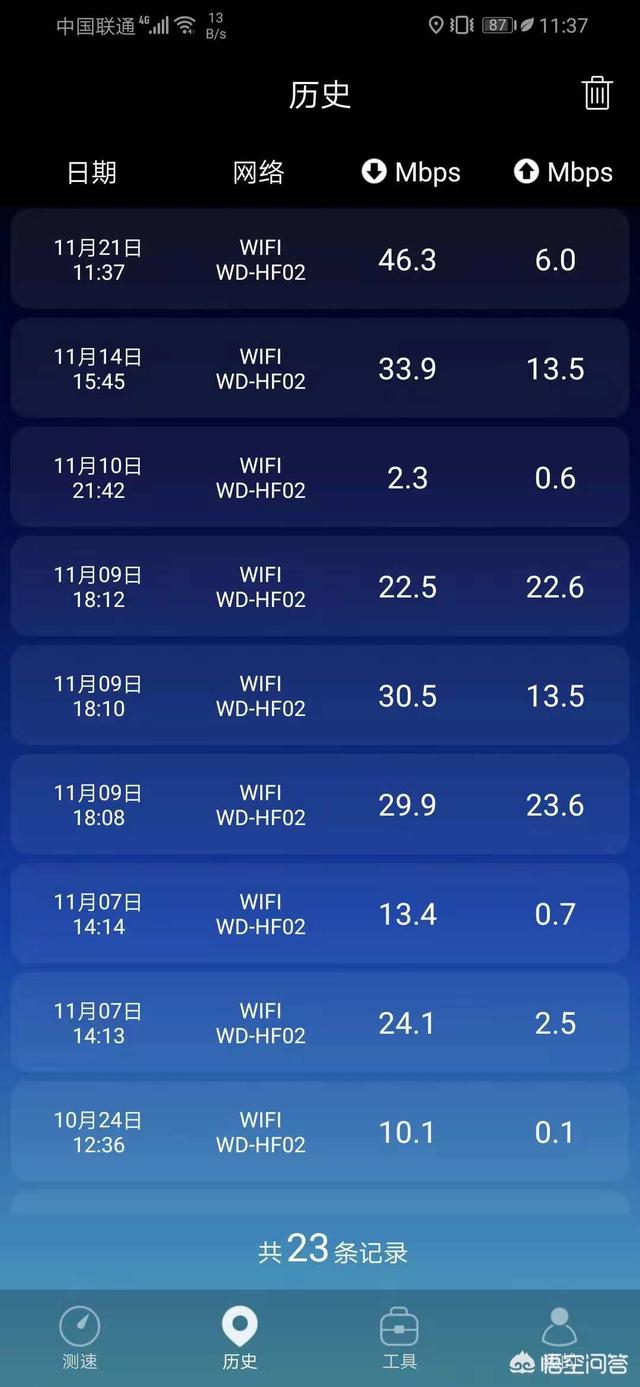View the 11月10日 21:42 record
The image size is (640, 1387).
(320, 477)
